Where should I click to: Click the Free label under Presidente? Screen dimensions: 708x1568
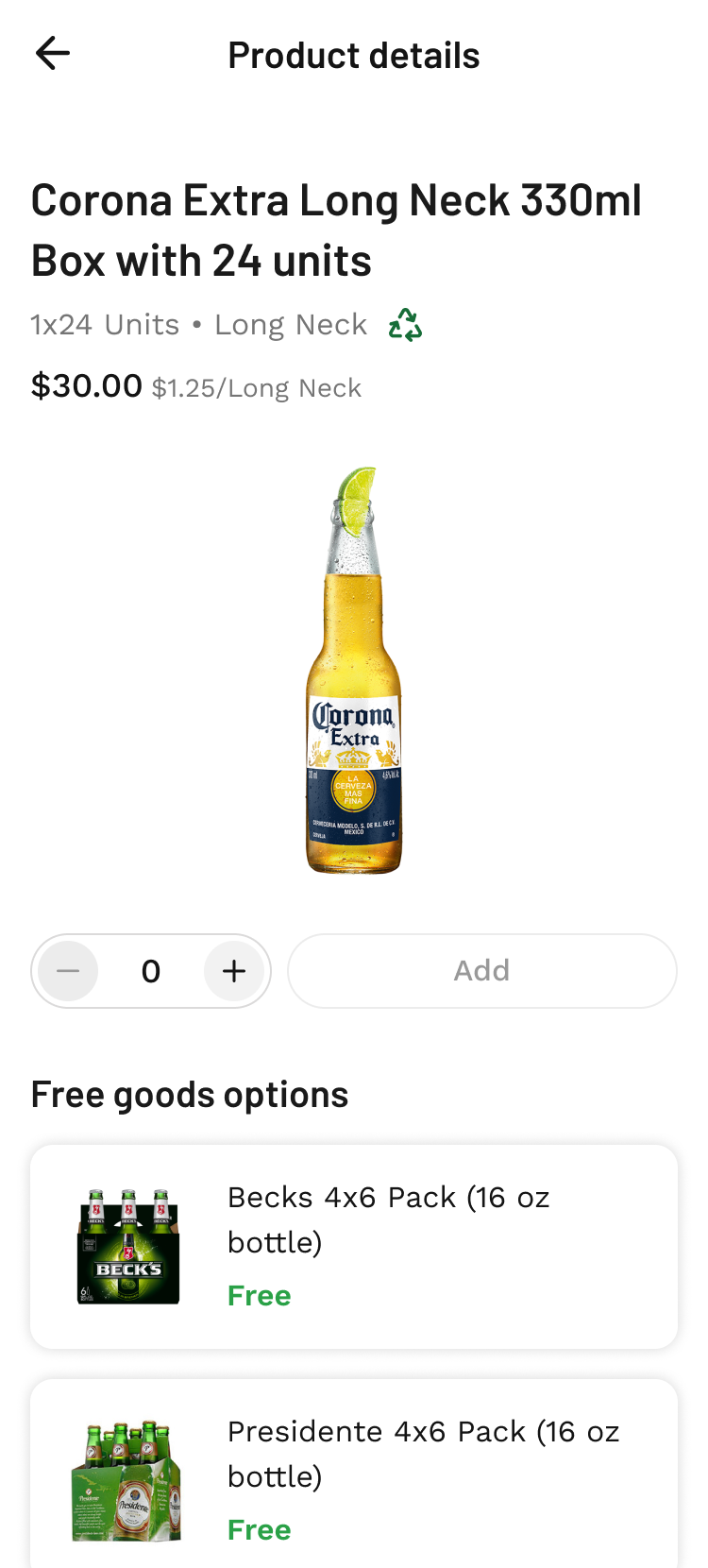point(259,1530)
